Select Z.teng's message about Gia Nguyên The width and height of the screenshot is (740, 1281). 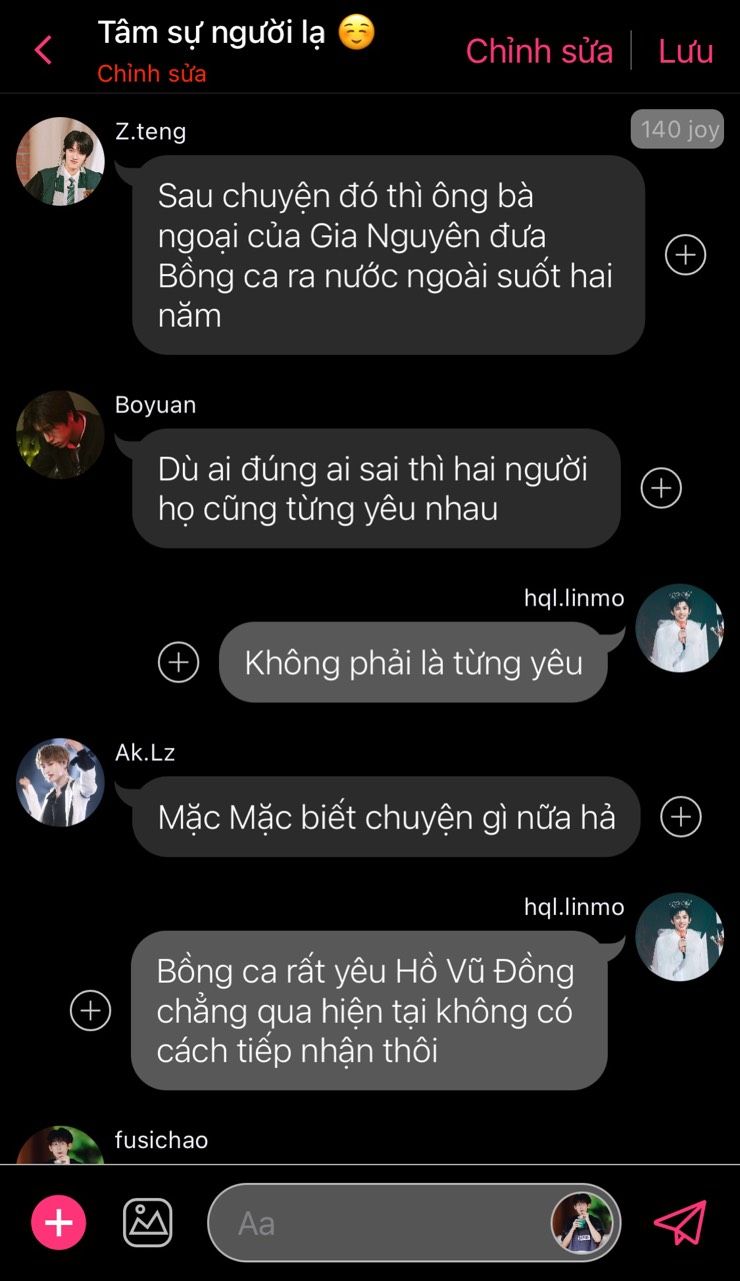point(388,255)
